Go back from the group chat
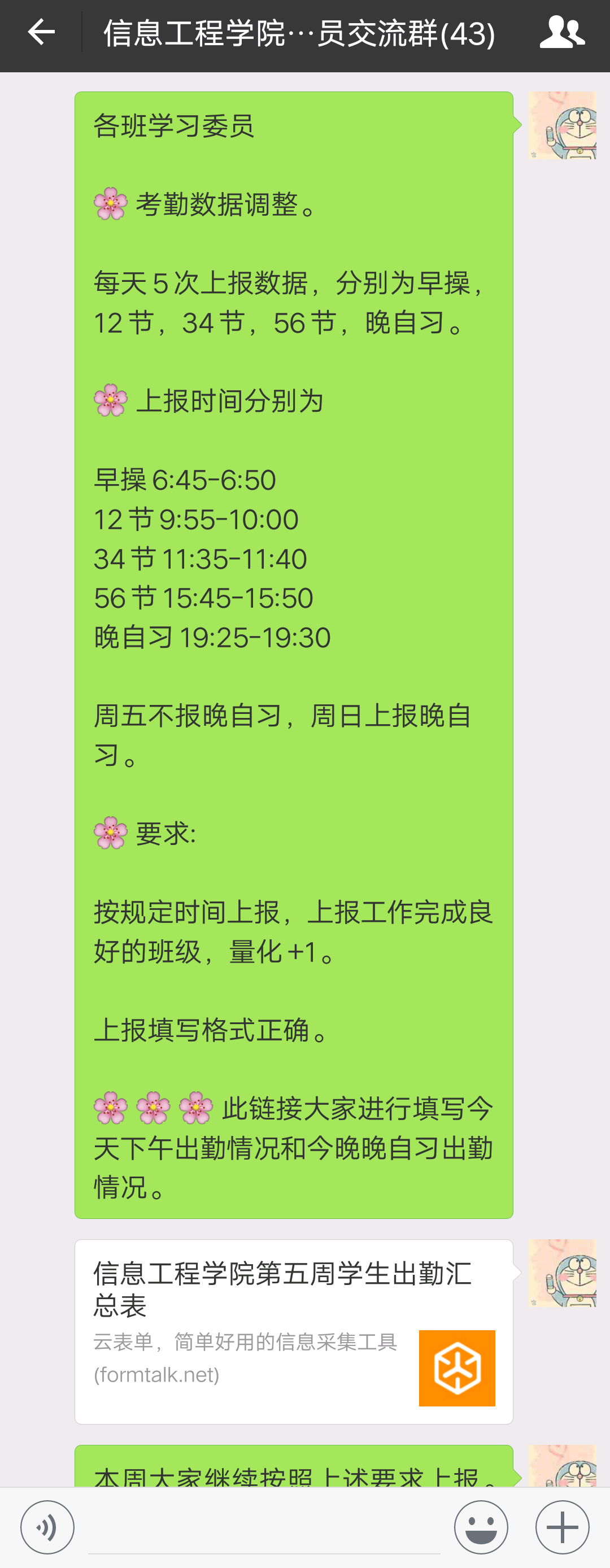This screenshot has height=1568, width=610. 41,33
